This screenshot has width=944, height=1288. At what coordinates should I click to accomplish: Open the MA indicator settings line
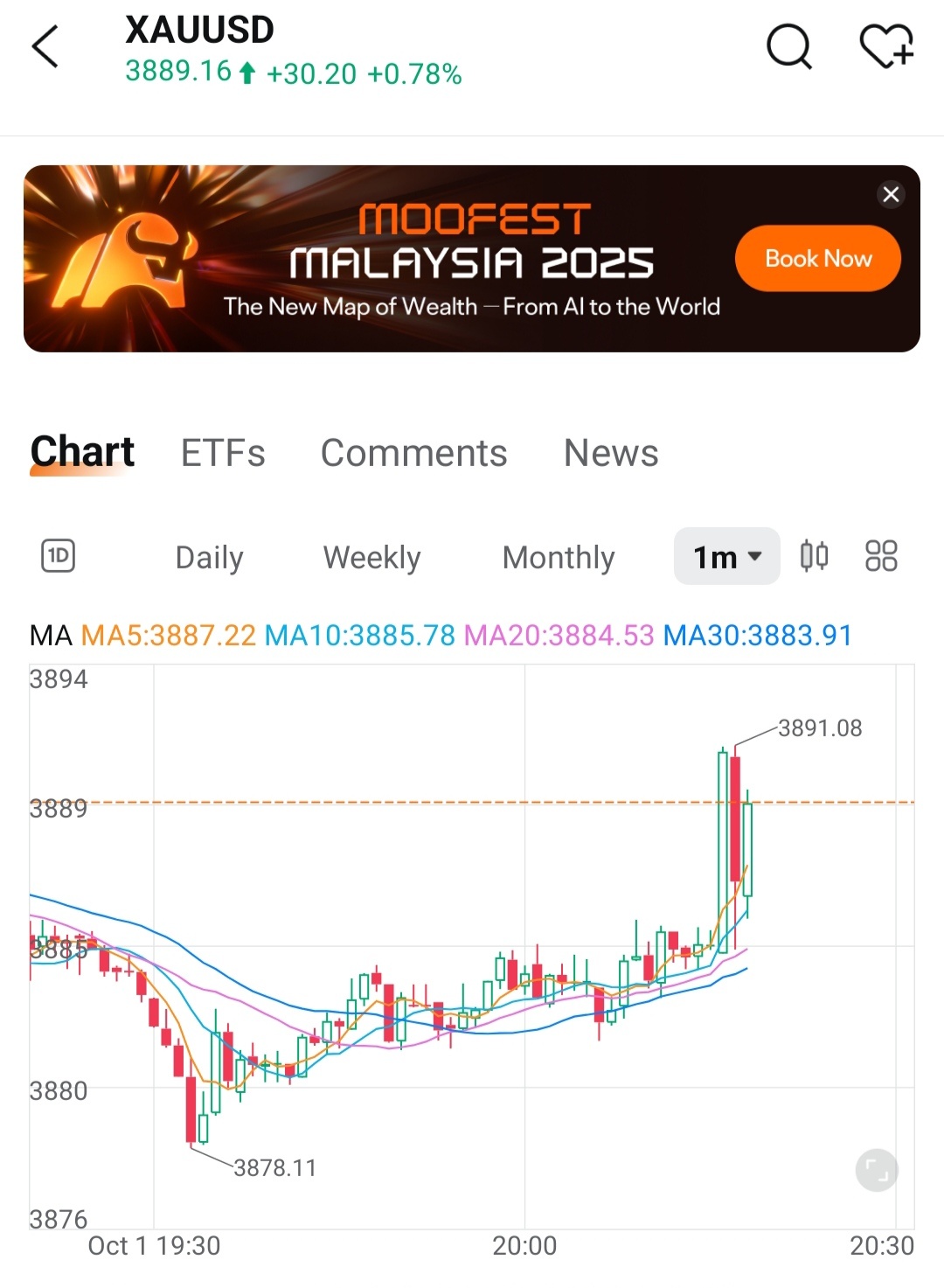pyautogui.click(x=441, y=635)
